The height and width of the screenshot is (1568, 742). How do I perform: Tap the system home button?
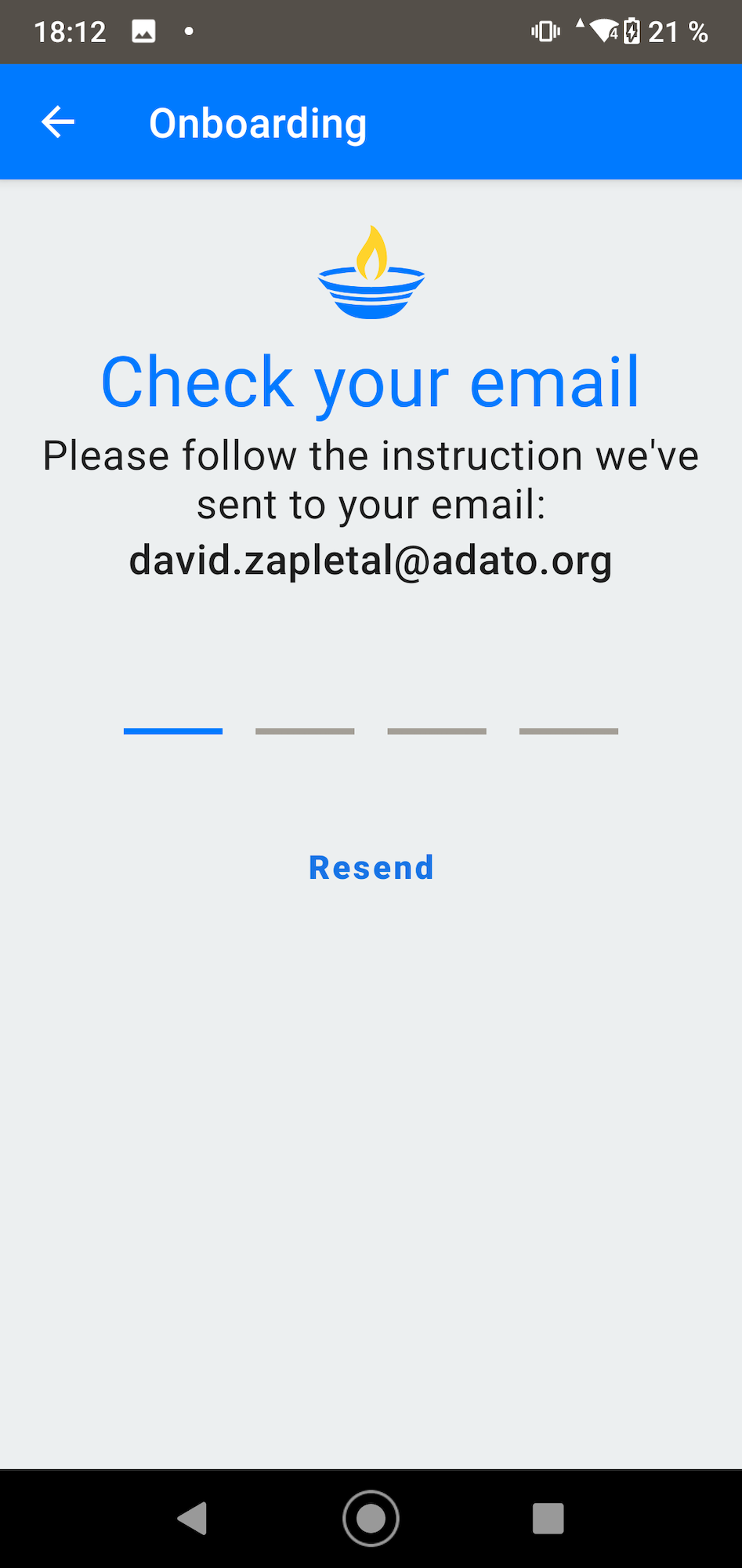pos(371,1519)
